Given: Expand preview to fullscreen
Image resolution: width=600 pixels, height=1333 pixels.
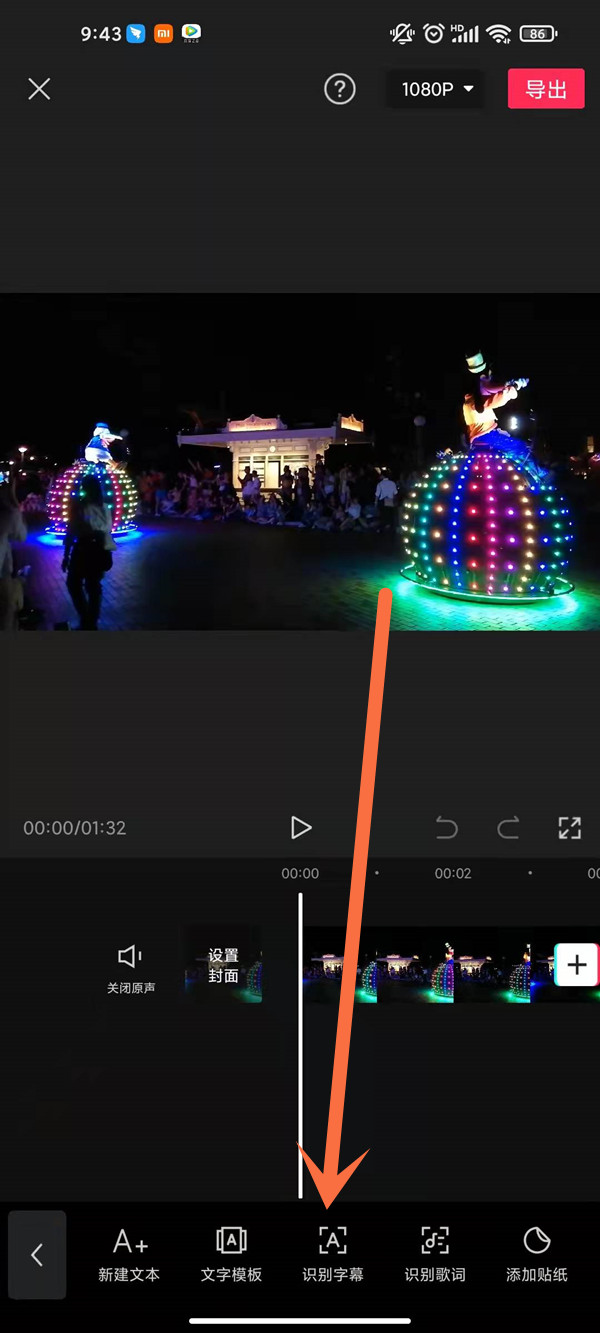Looking at the screenshot, I should pos(569,827).
